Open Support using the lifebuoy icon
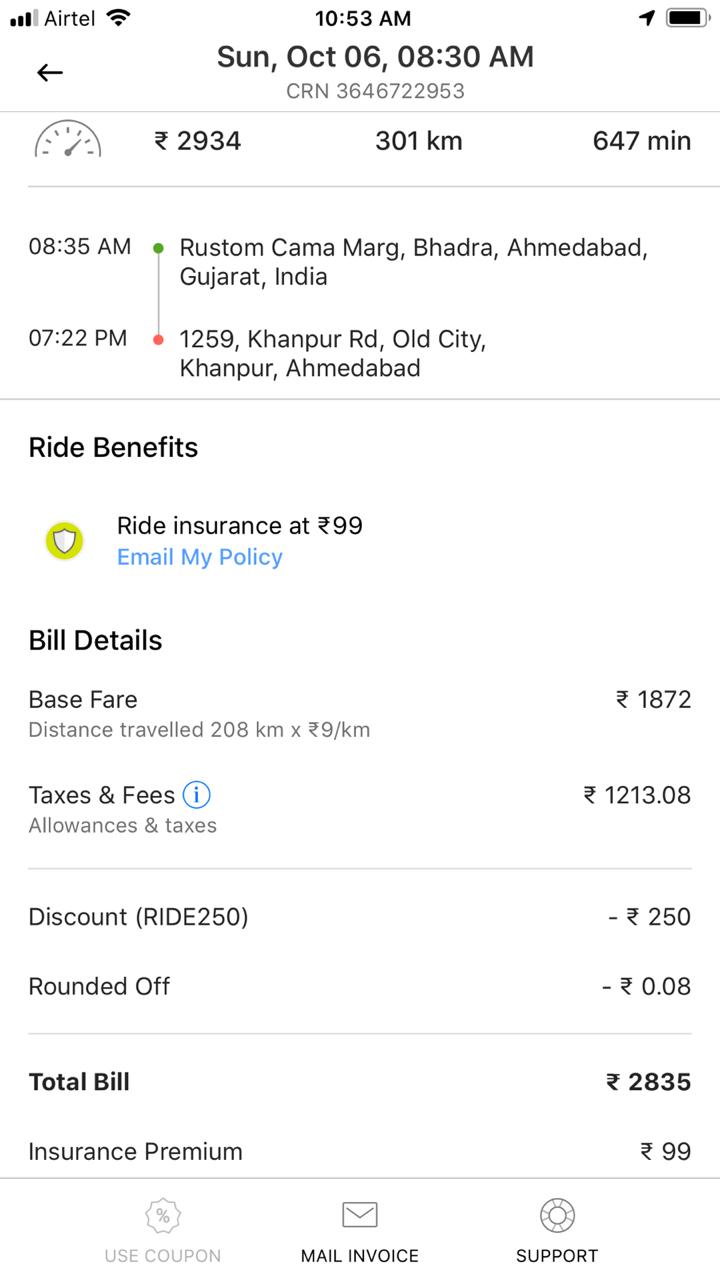 click(x=556, y=1216)
